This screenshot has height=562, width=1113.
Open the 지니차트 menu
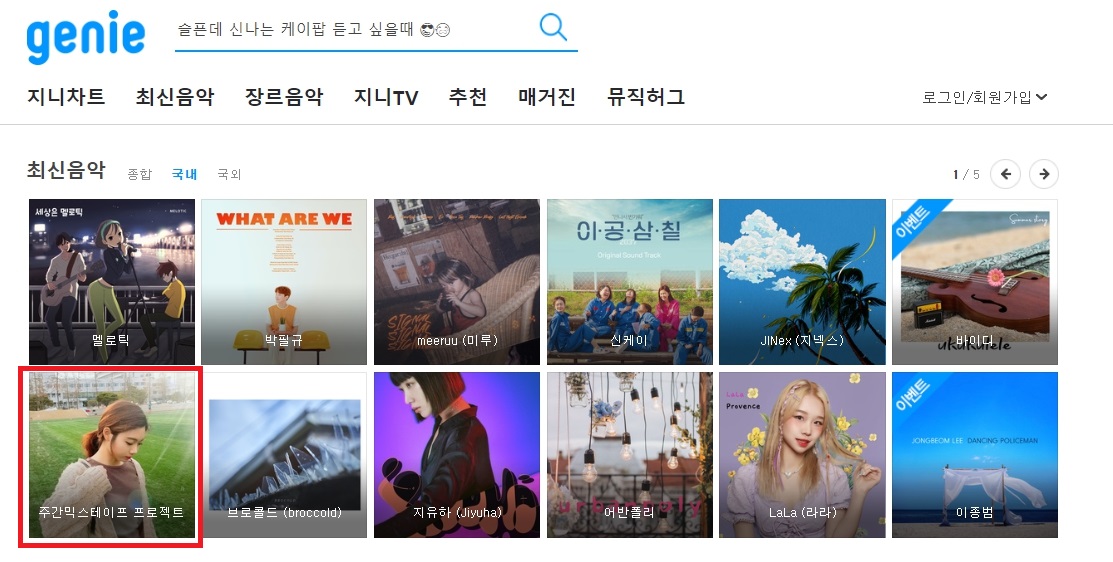pyautogui.click(x=66, y=97)
